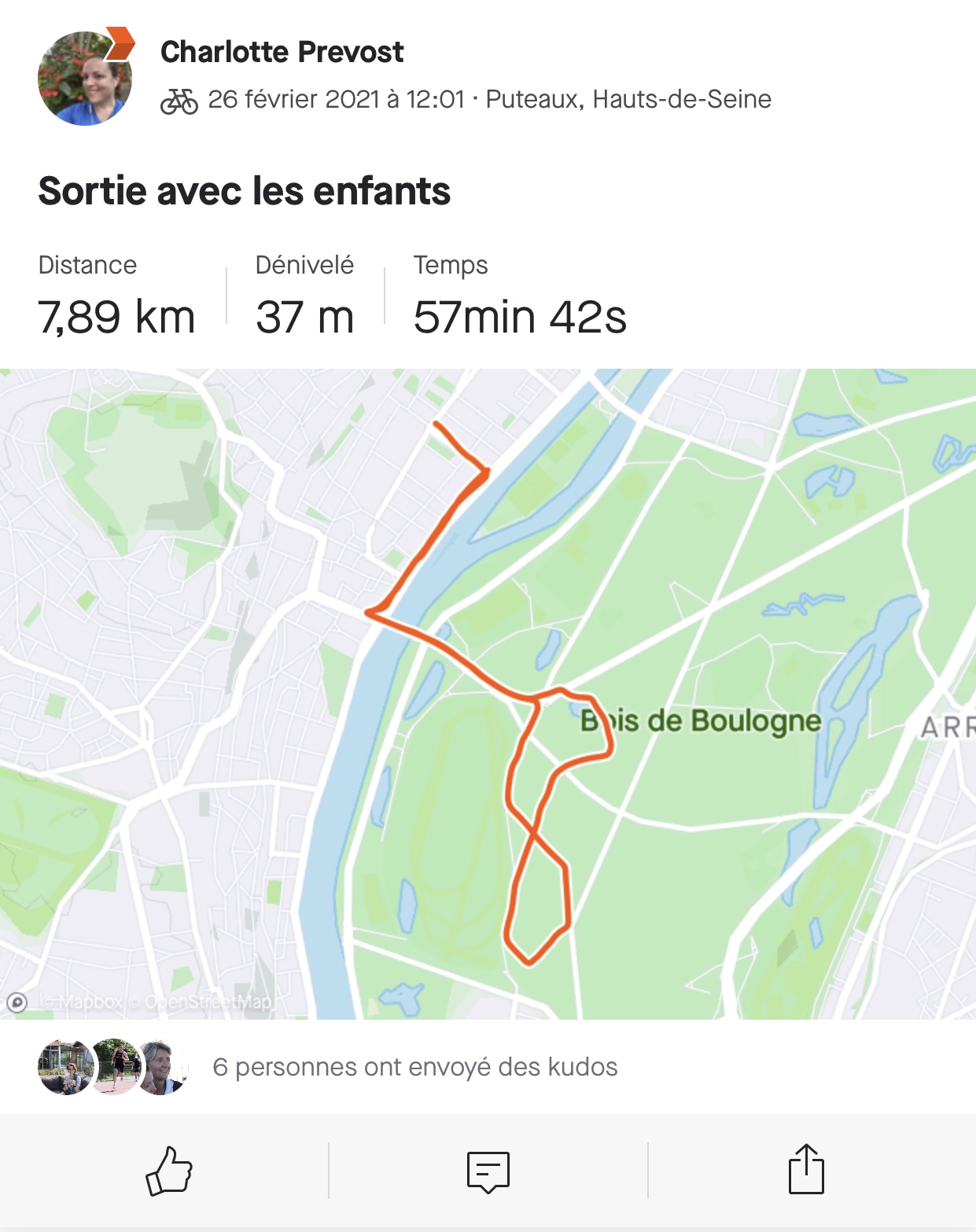Open Charlotte Prevost's name link
The image size is (976, 1232).
click(x=282, y=52)
